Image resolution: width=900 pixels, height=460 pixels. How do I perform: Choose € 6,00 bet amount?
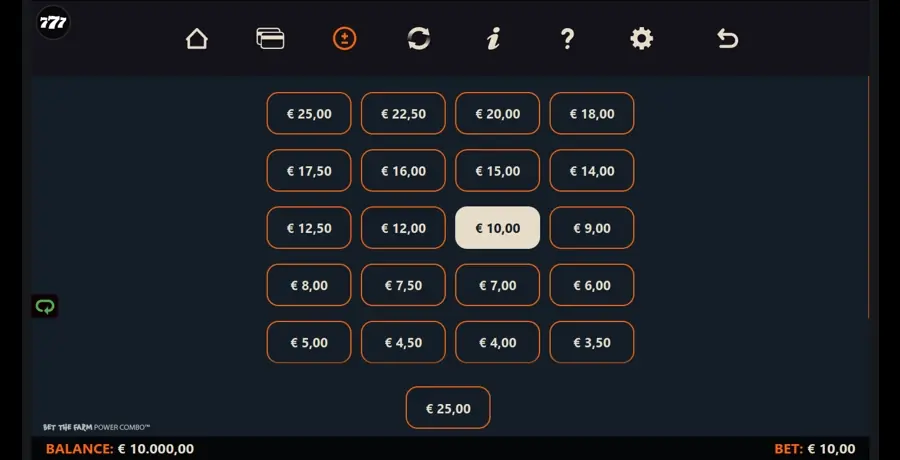(x=592, y=285)
